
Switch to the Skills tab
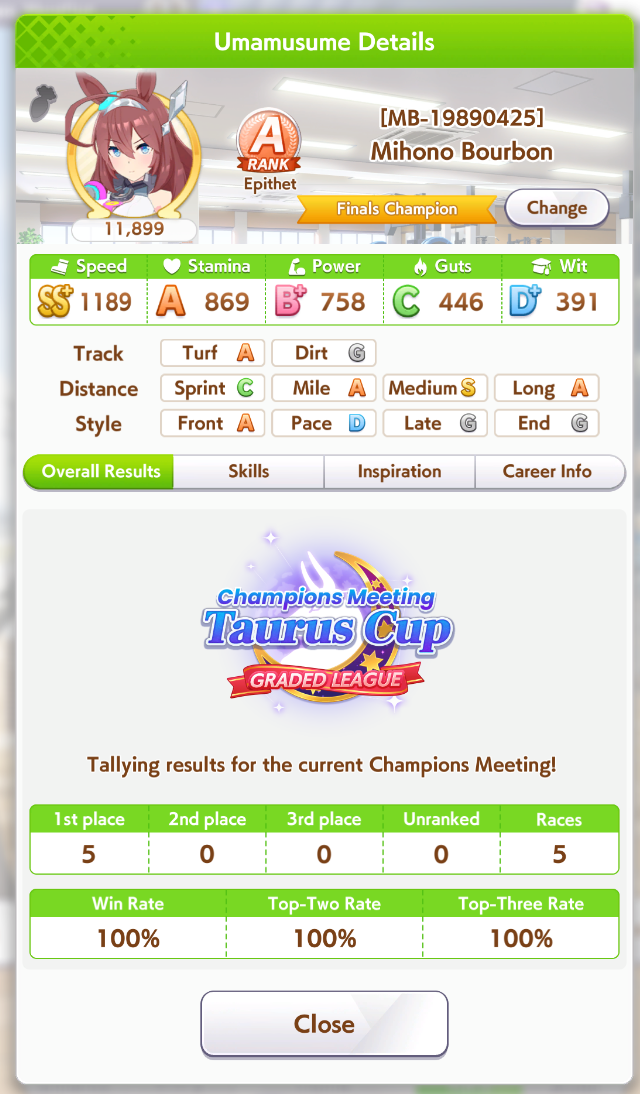point(248,472)
